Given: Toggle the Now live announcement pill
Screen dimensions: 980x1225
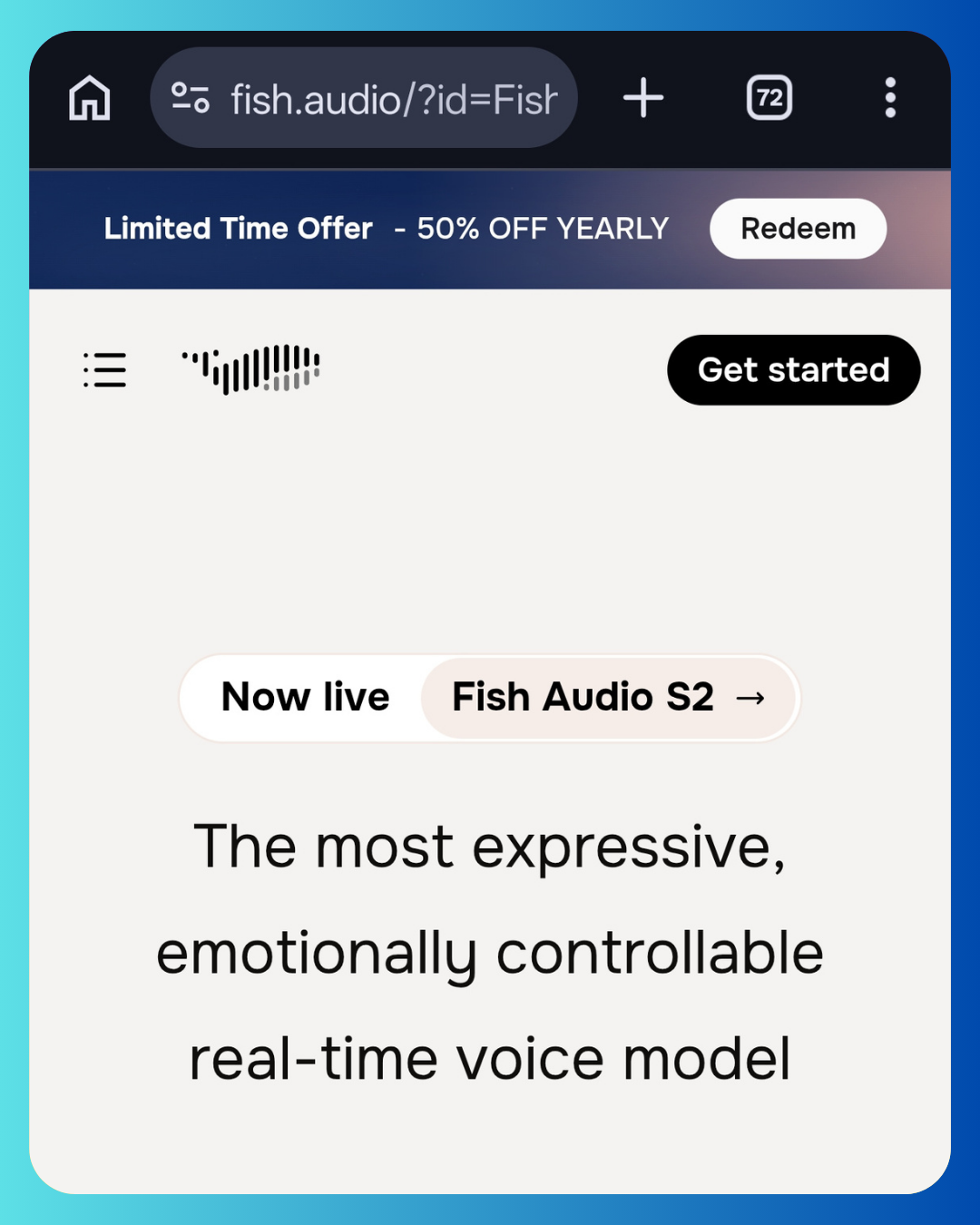Looking at the screenshot, I should pyautogui.click(x=306, y=697).
